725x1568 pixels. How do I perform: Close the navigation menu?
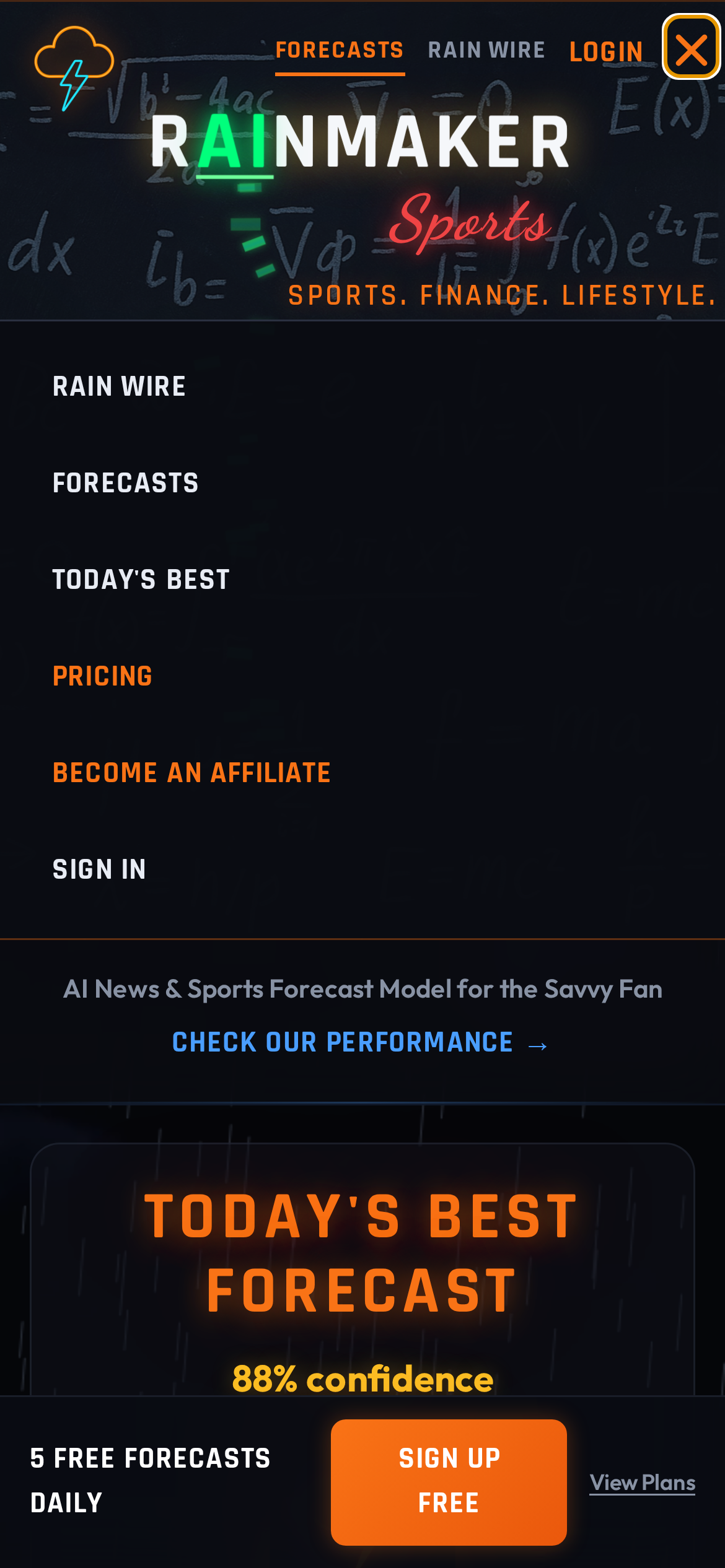tap(691, 48)
